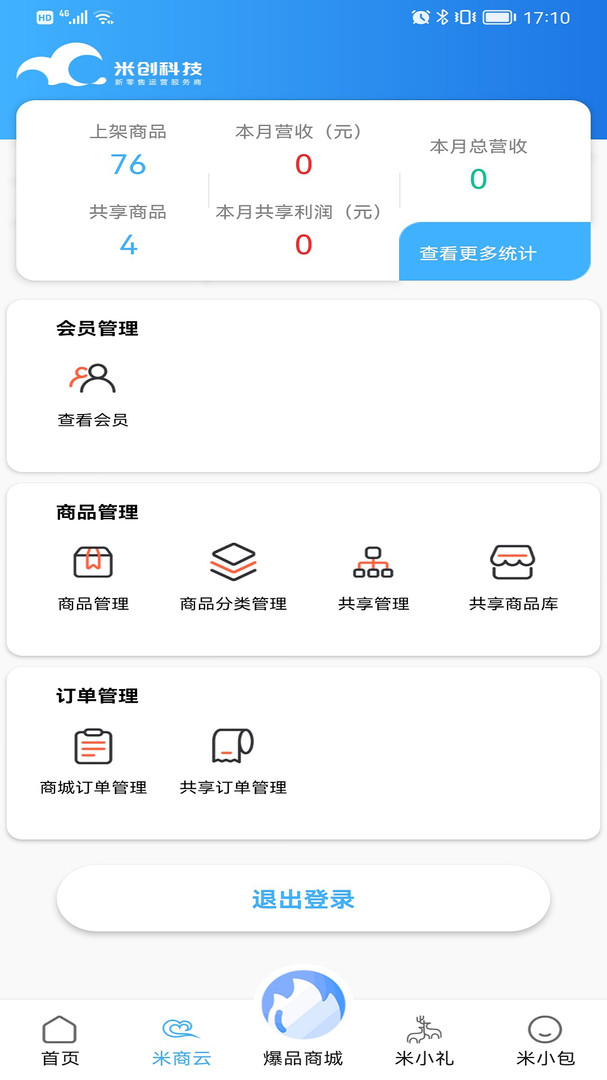Go to 商品分类管理
Screen dimensions: 607x1080
[x=233, y=576]
